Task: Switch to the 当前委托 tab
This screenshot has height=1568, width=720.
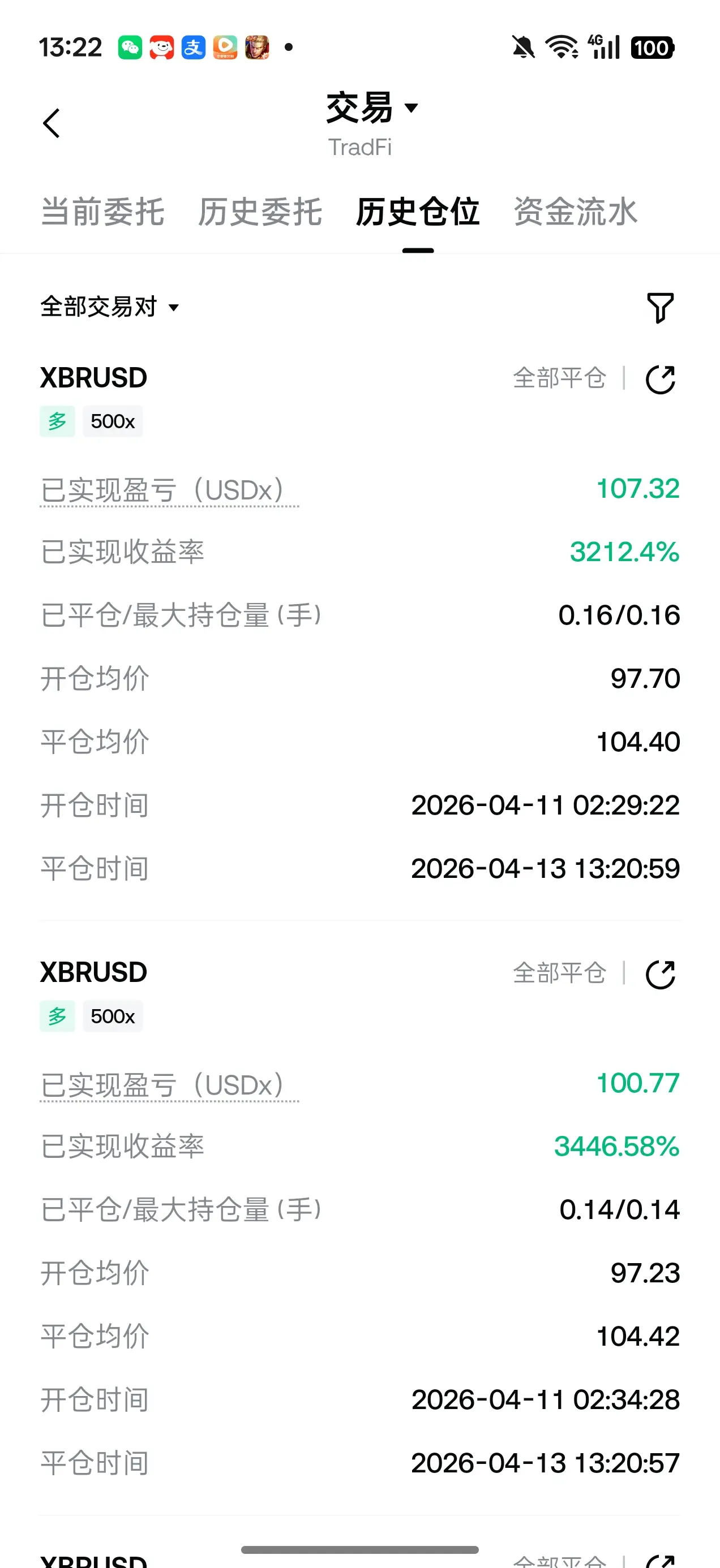Action: coord(102,212)
